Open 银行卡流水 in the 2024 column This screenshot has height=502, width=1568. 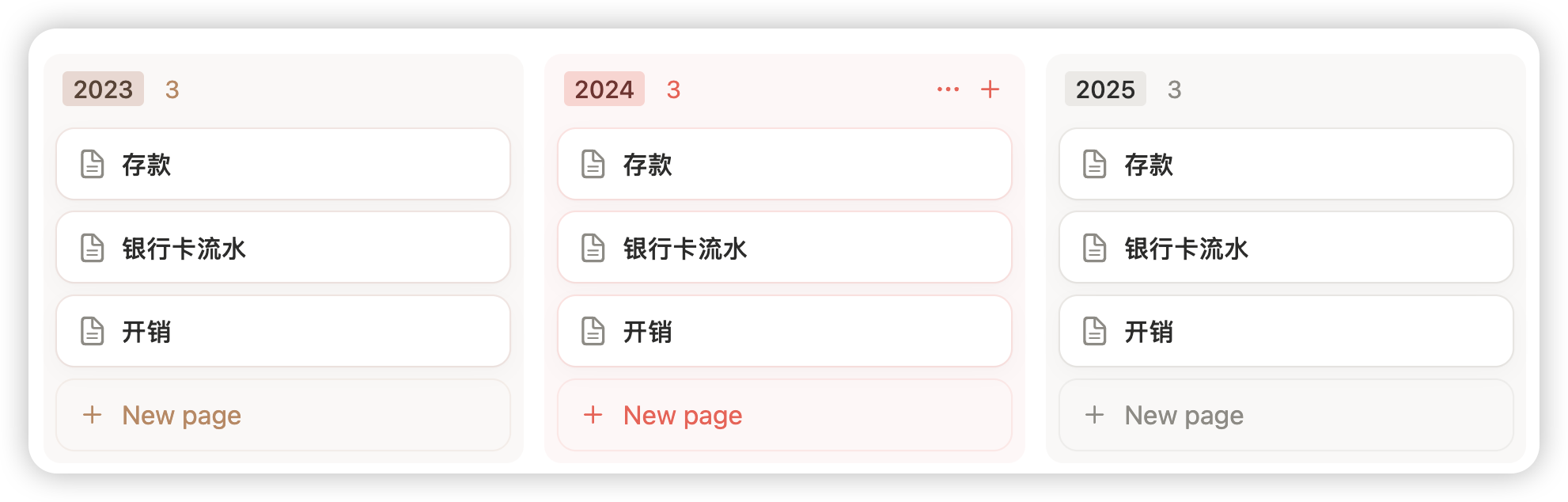(x=784, y=248)
